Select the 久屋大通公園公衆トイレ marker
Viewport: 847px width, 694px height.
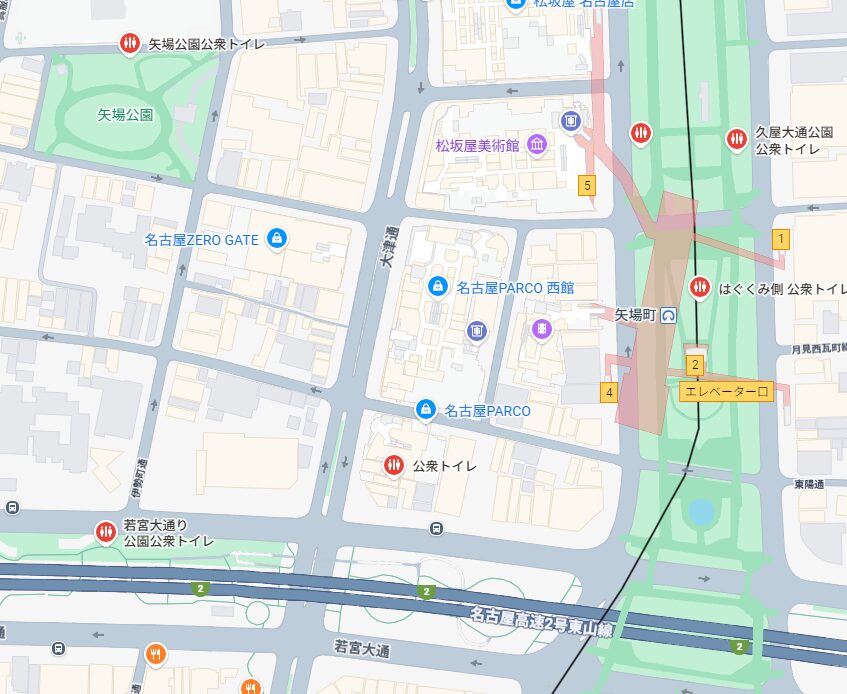click(737, 140)
